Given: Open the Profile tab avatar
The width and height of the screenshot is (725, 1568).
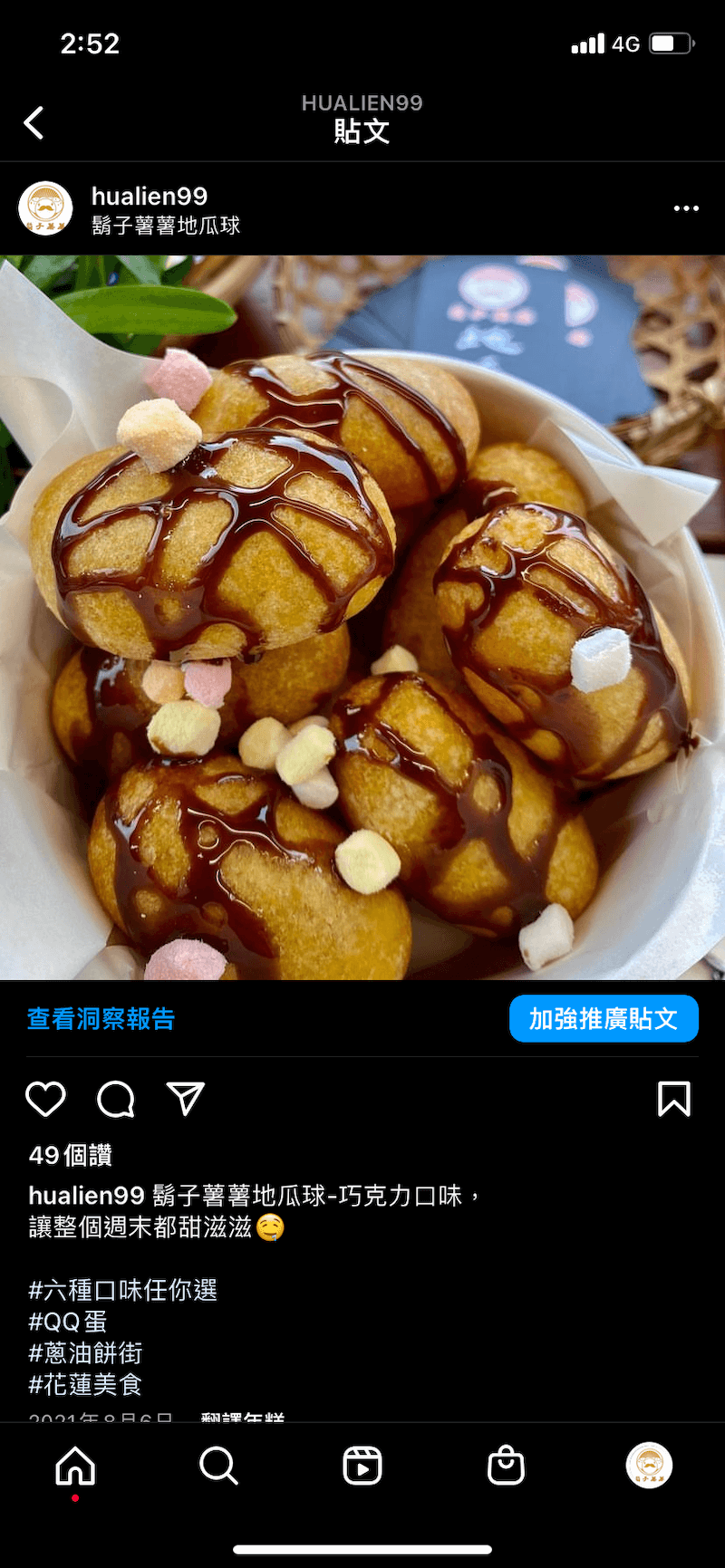Looking at the screenshot, I should 649,1465.
